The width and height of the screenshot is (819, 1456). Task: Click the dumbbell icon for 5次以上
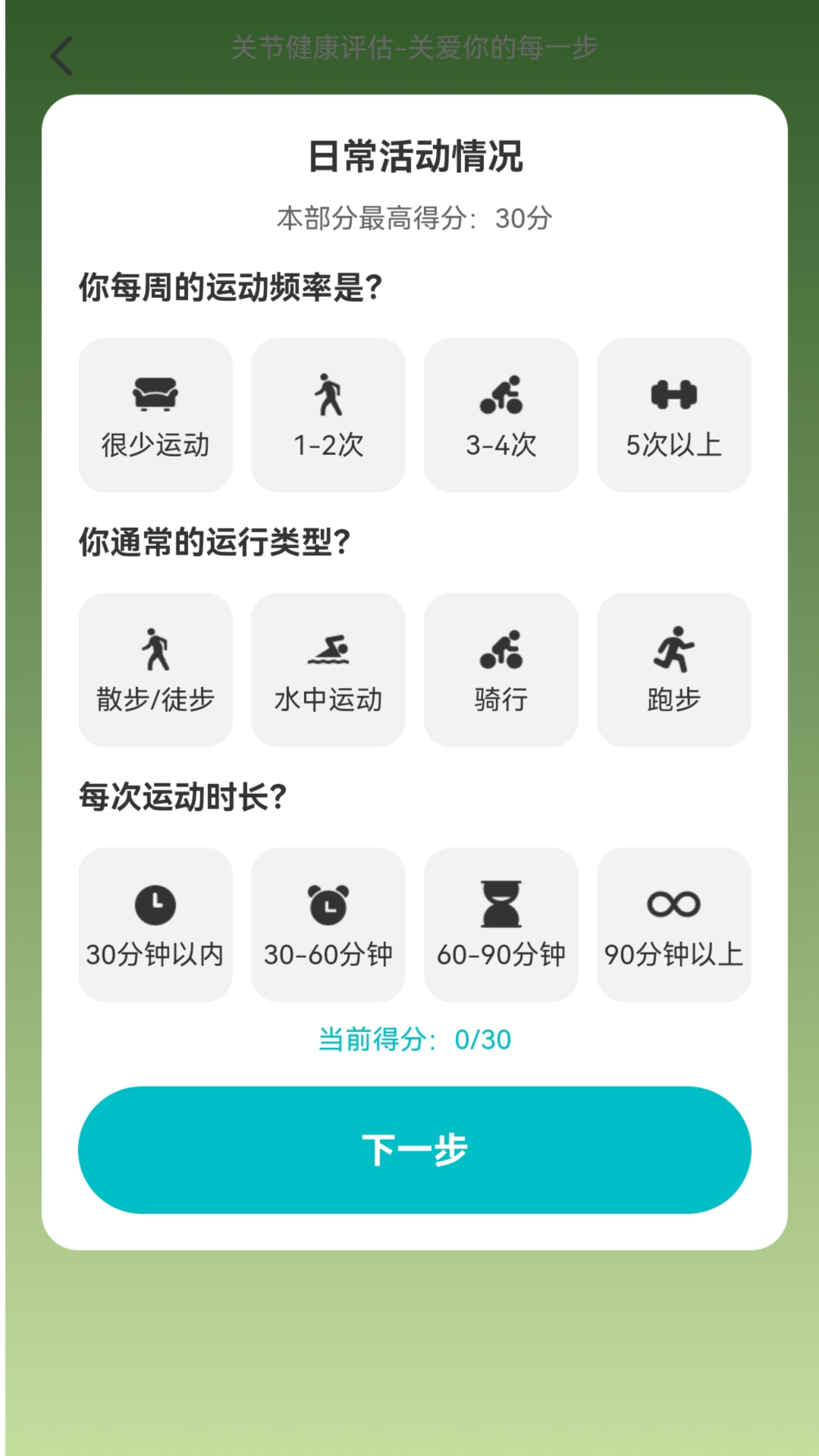click(x=674, y=394)
